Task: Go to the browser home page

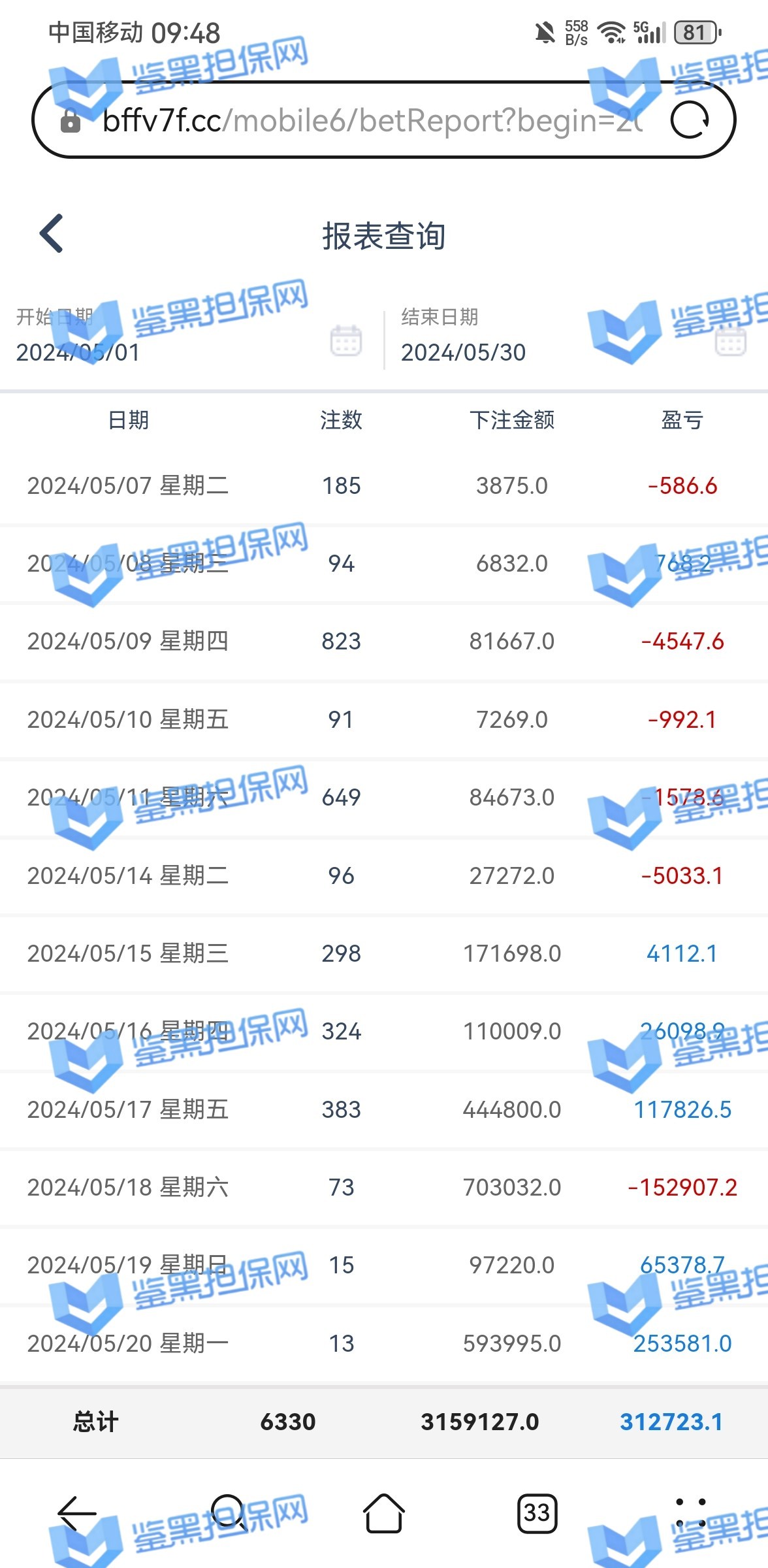Action: (x=383, y=1513)
